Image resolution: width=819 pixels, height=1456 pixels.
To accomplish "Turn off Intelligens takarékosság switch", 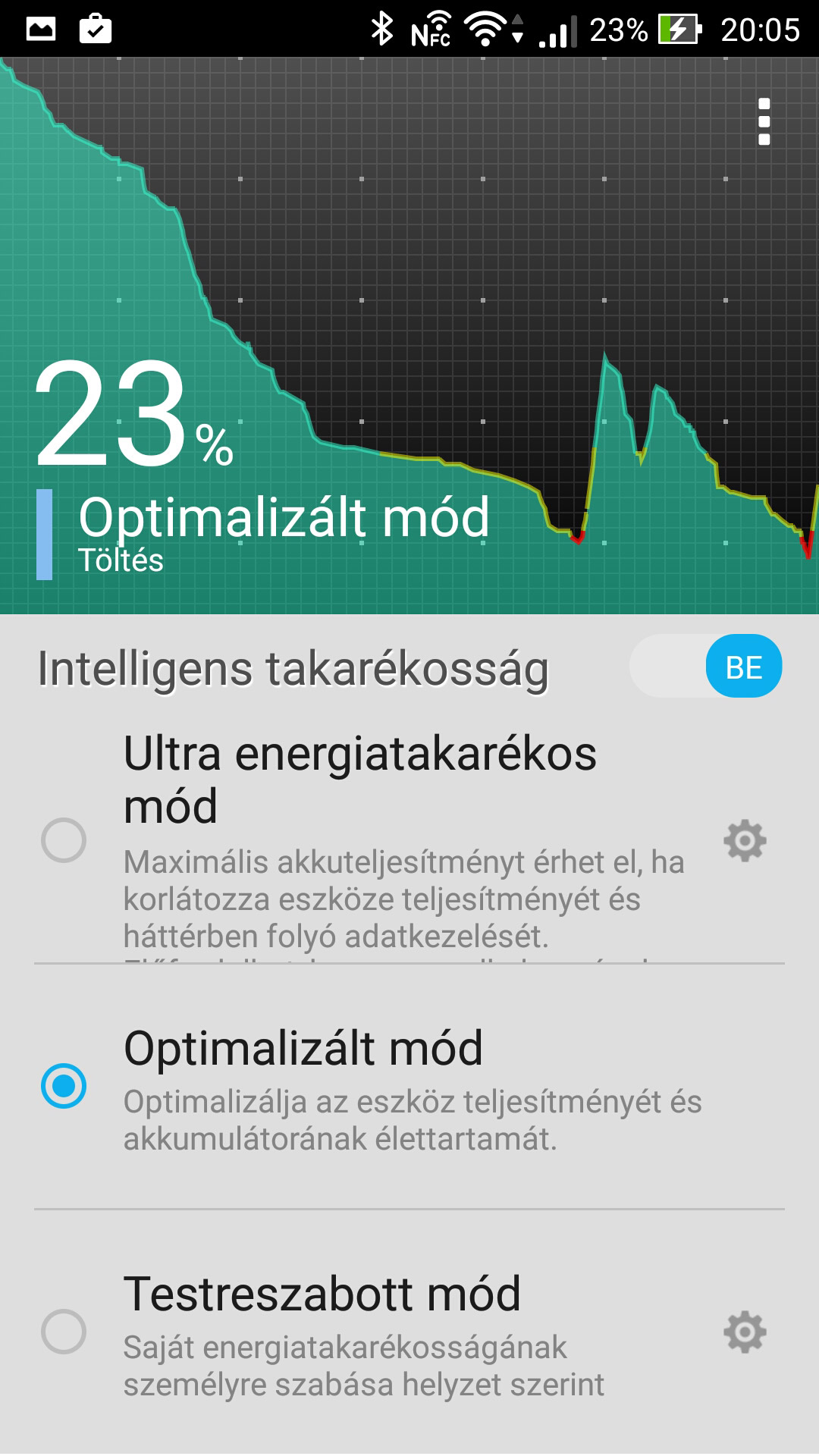I will (x=706, y=667).
